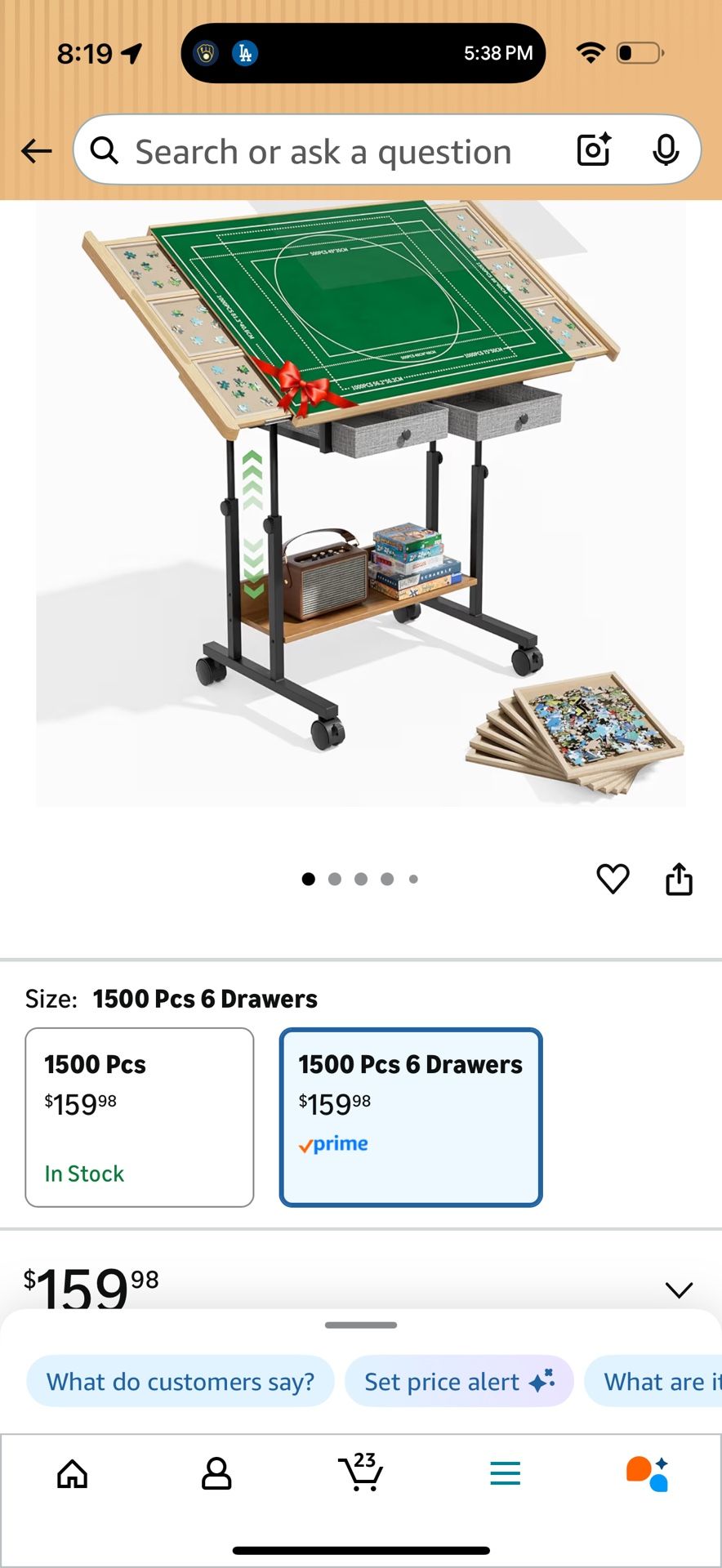The image size is (722, 1568).
Task: Open the hamburger menu in bottom navigation
Action: (505, 1474)
